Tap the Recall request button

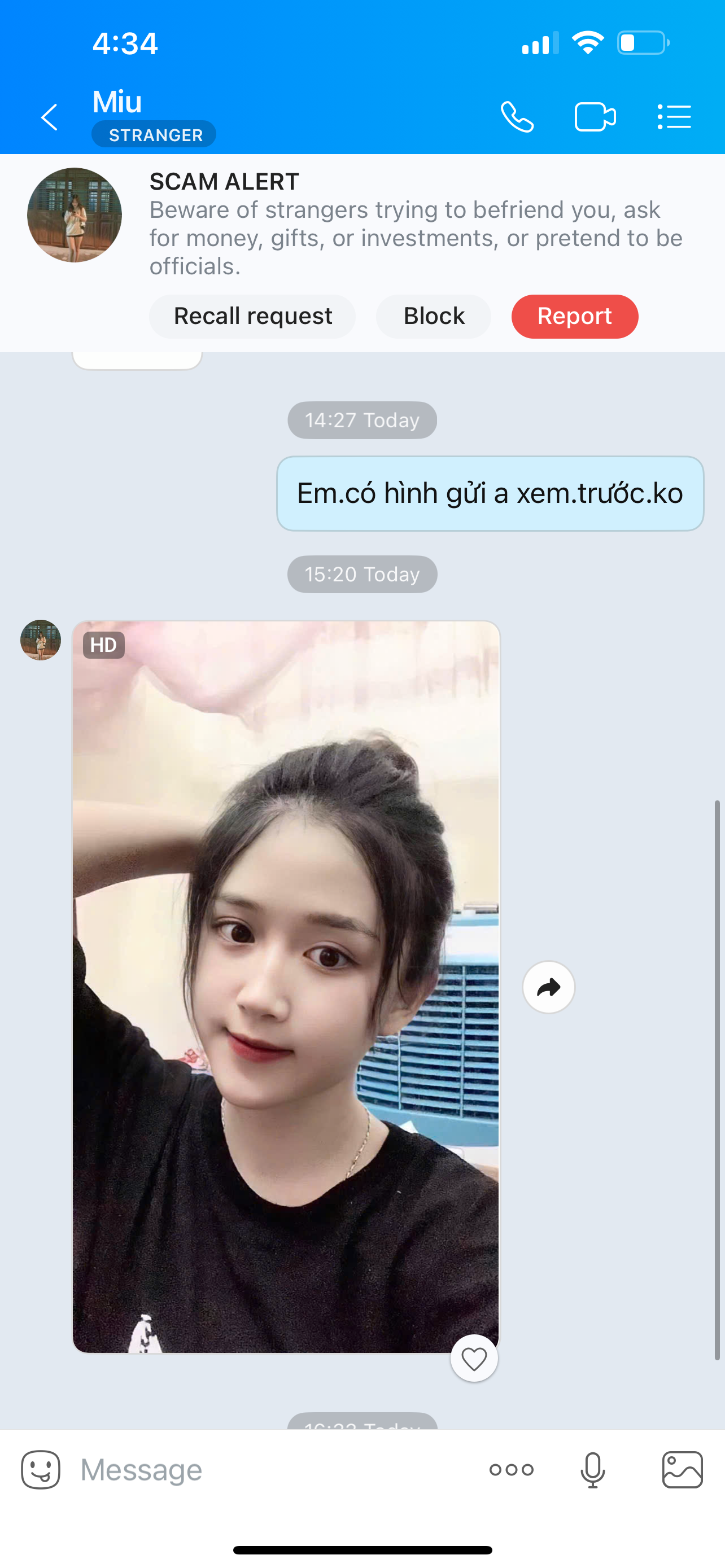(252, 317)
